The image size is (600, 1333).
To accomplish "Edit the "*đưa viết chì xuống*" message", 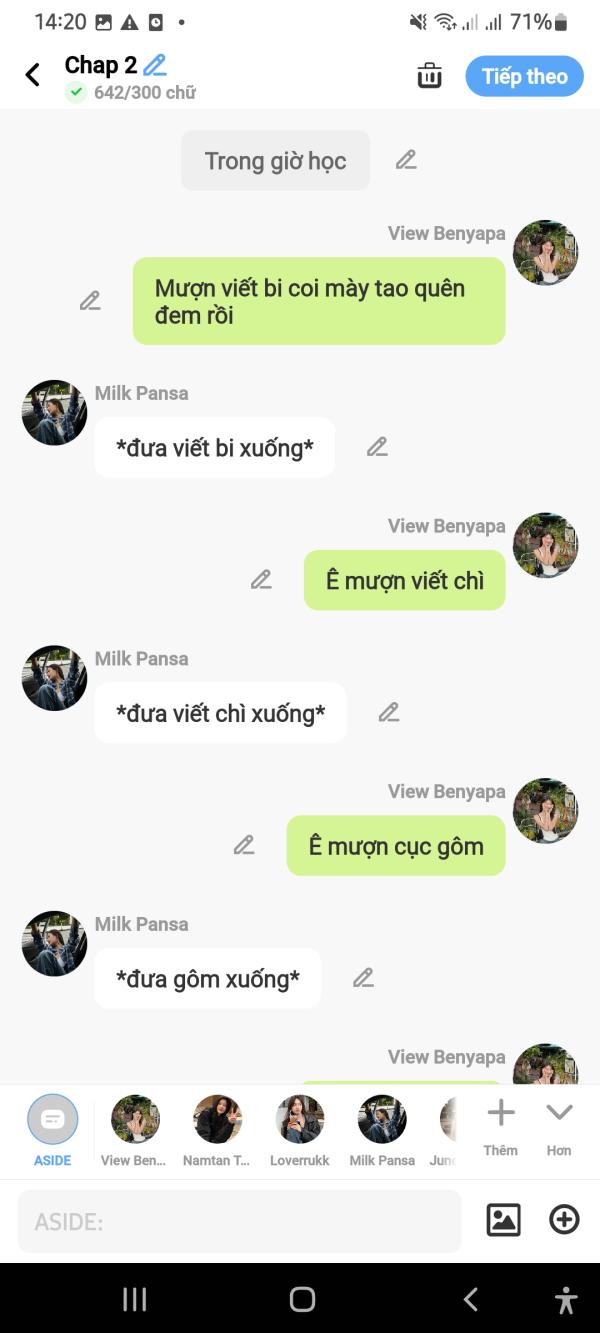I will (x=389, y=712).
